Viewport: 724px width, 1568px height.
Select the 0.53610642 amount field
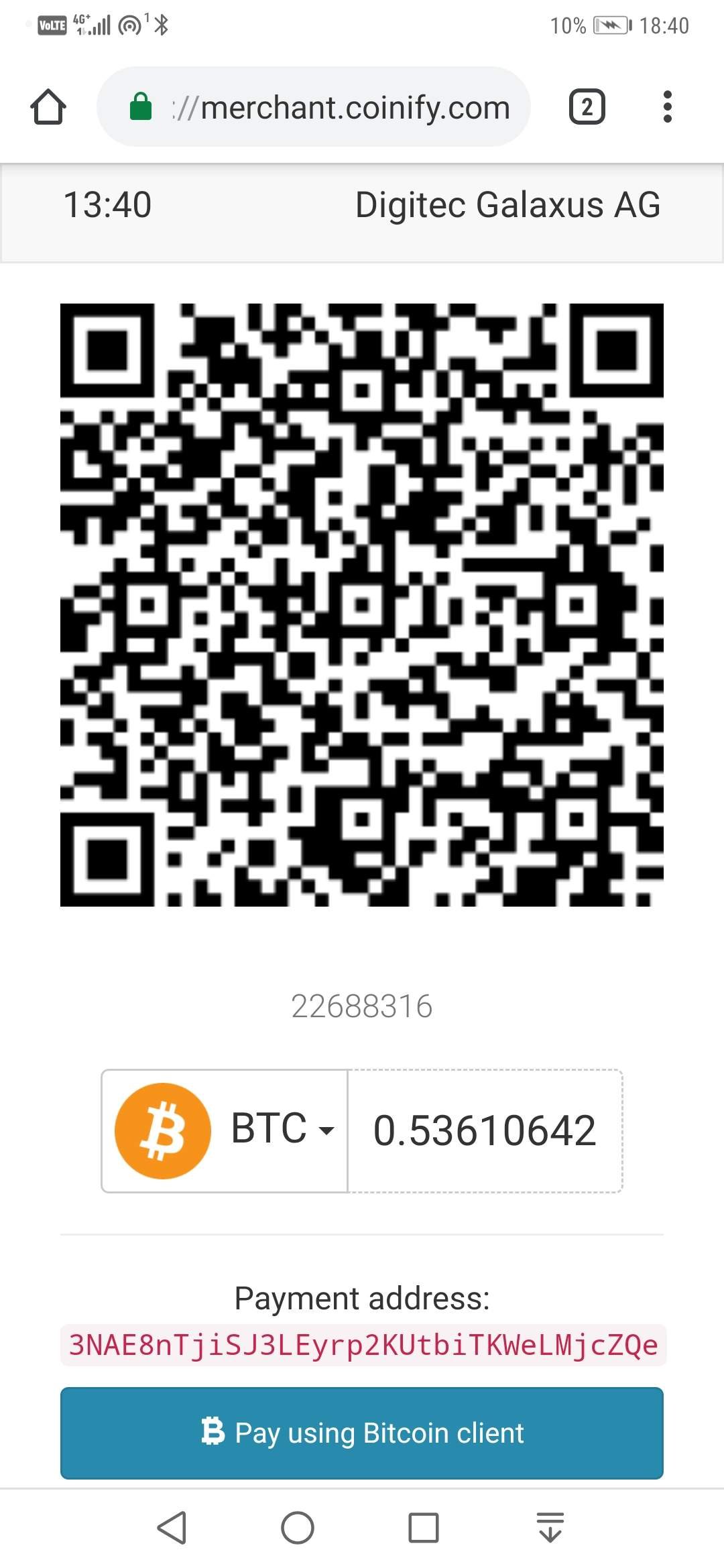click(x=485, y=1131)
